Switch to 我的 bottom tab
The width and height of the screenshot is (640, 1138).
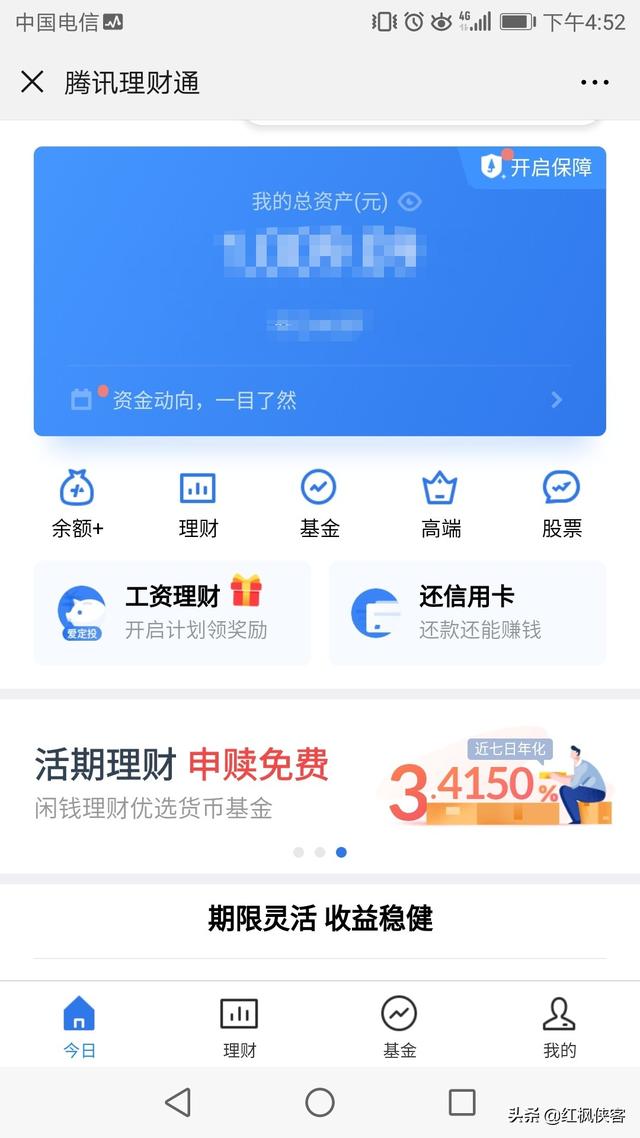[x=559, y=1026]
